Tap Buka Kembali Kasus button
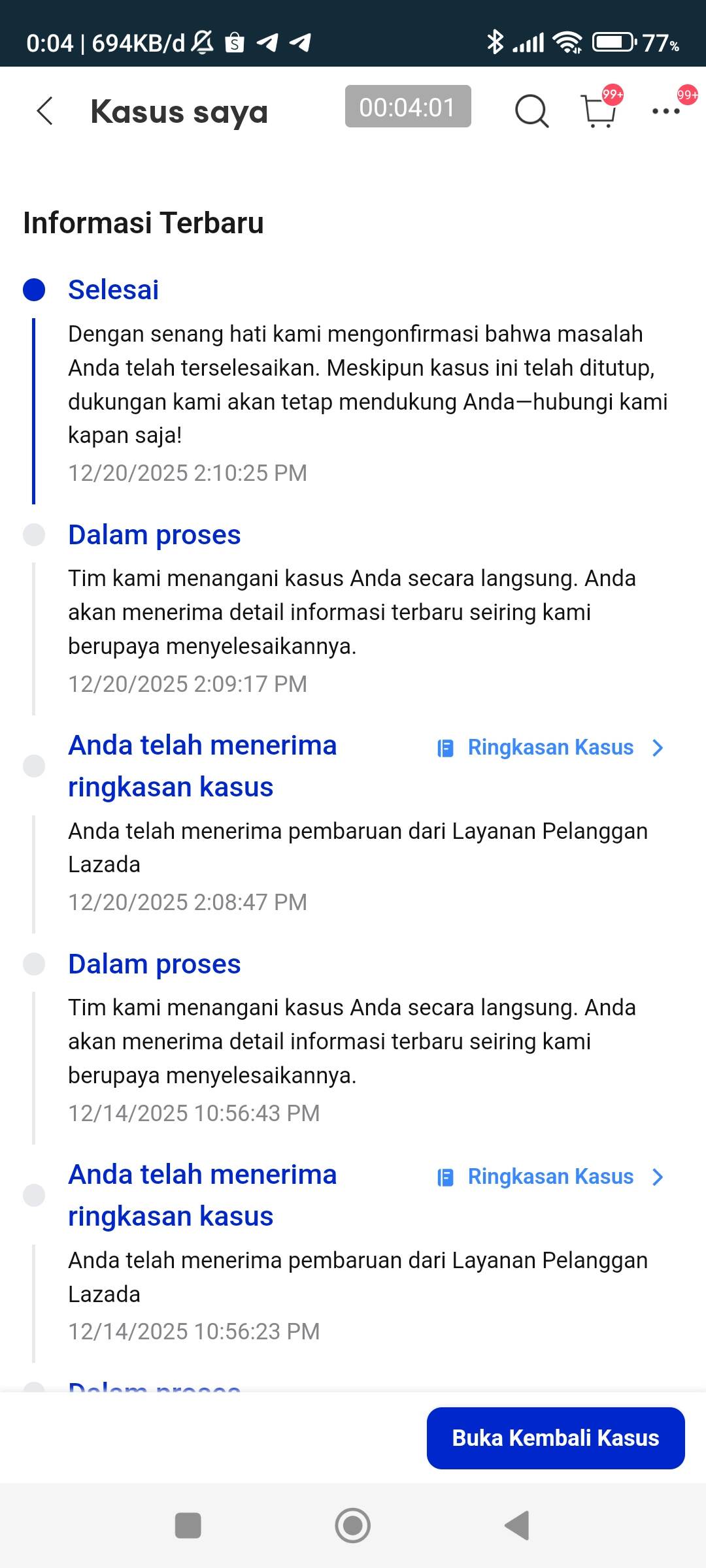Image resolution: width=706 pixels, height=1568 pixels. tap(556, 1438)
